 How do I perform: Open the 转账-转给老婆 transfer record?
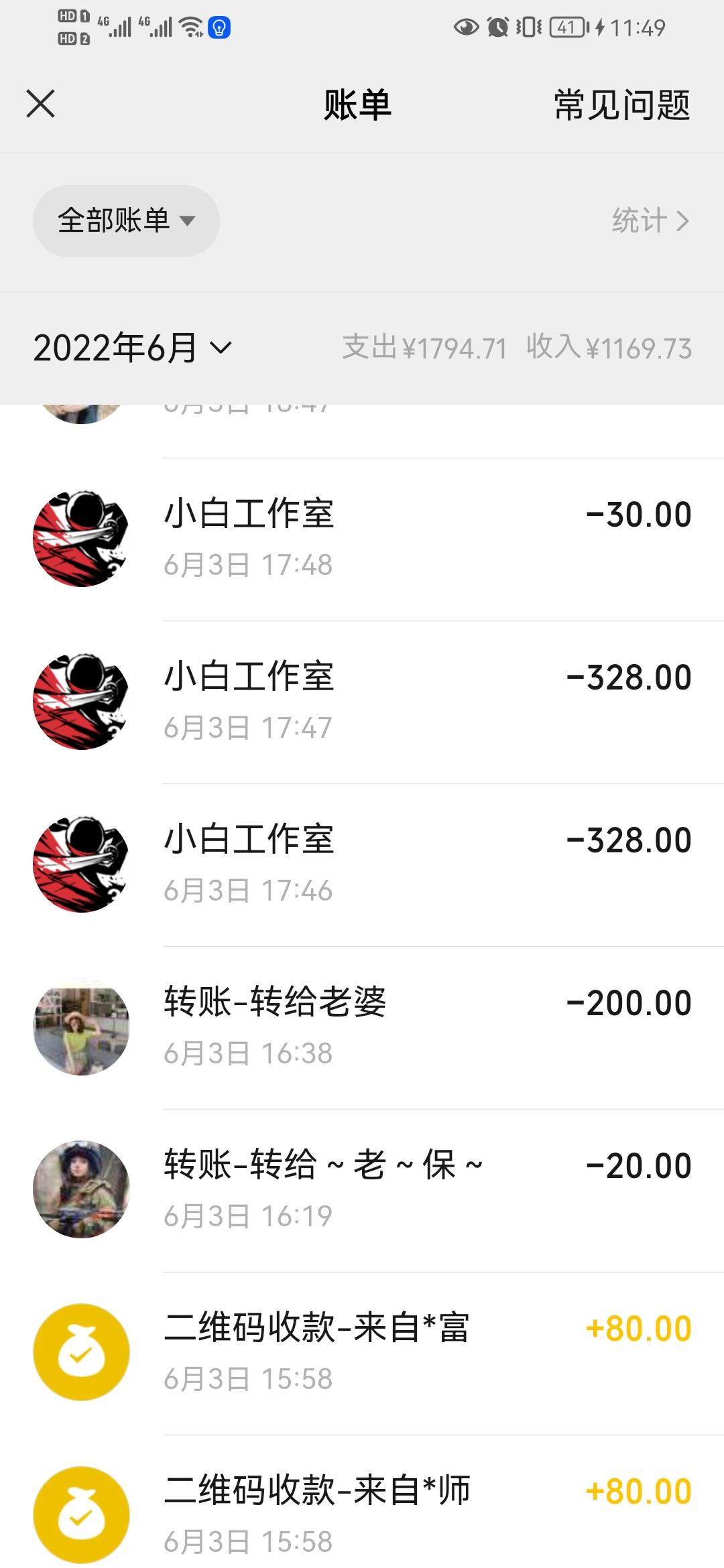(x=362, y=1028)
